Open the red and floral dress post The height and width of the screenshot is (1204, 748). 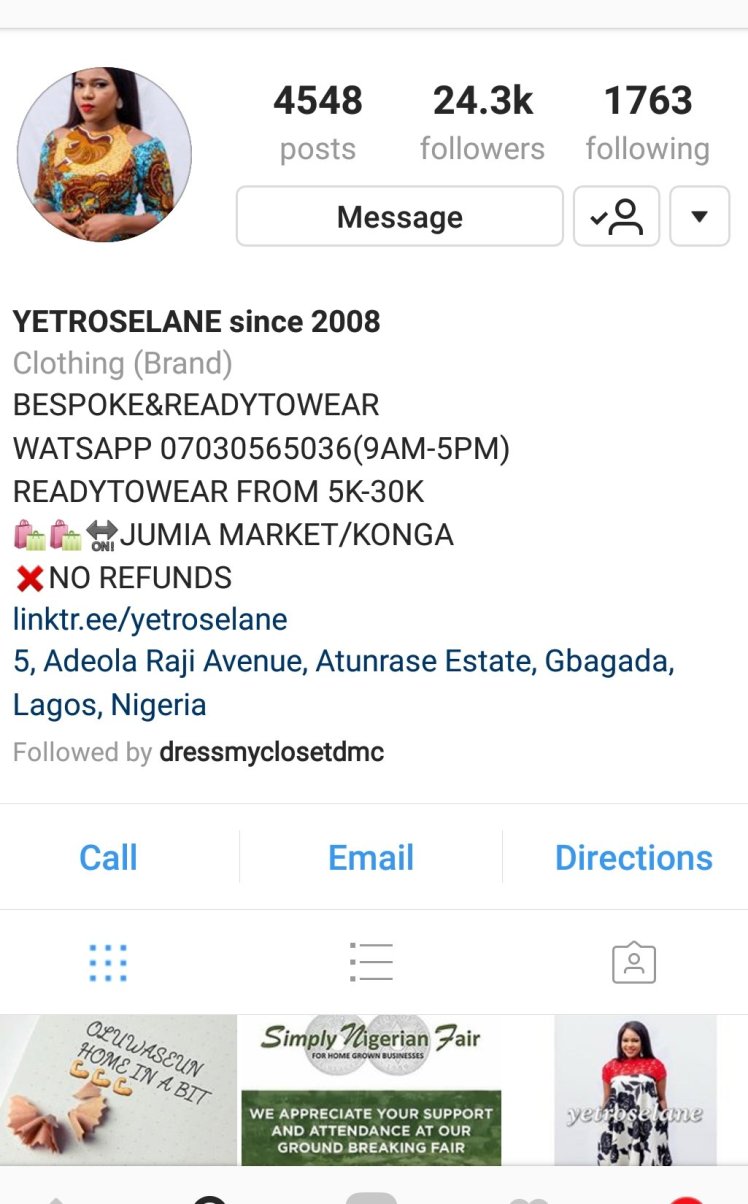point(637,1090)
